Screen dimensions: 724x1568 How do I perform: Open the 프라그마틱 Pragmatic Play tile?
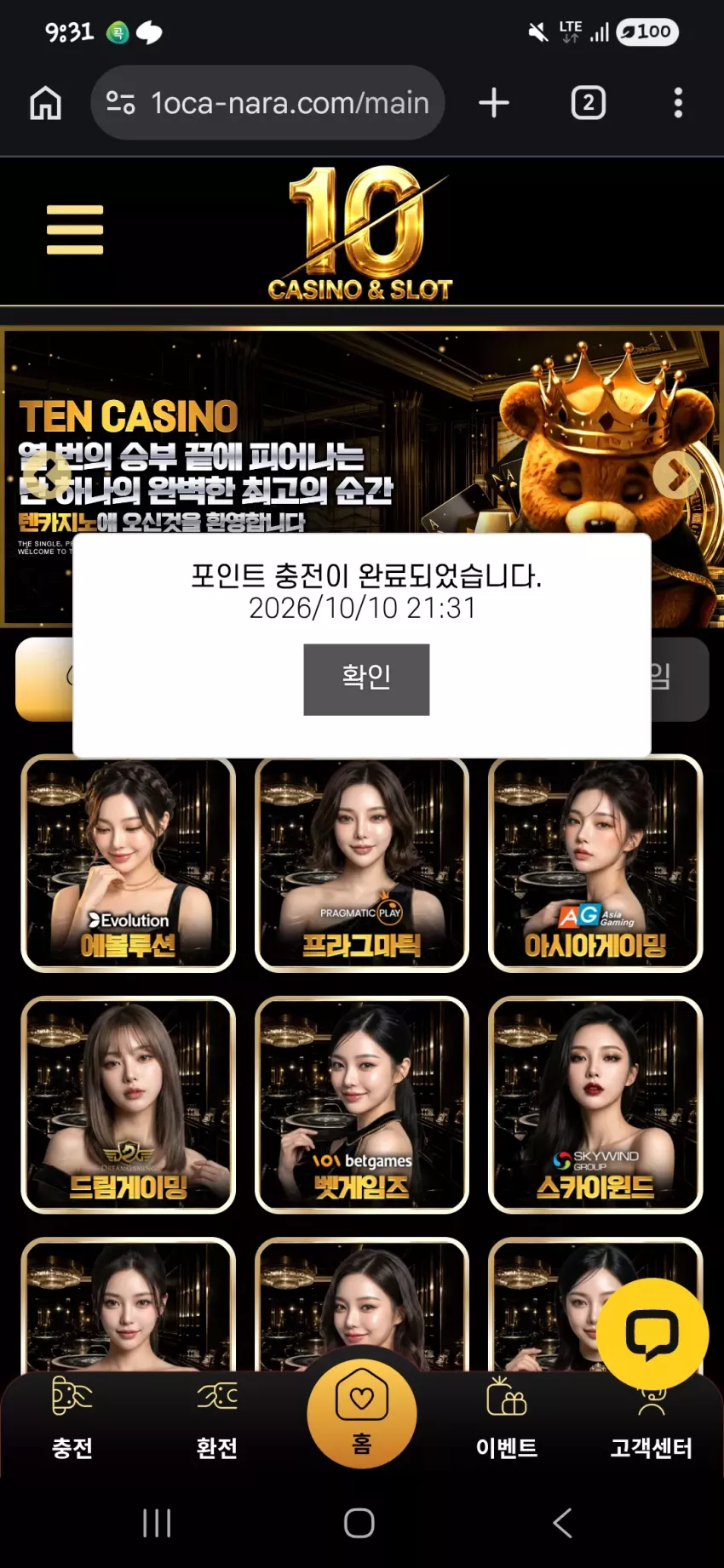pyautogui.click(x=362, y=863)
